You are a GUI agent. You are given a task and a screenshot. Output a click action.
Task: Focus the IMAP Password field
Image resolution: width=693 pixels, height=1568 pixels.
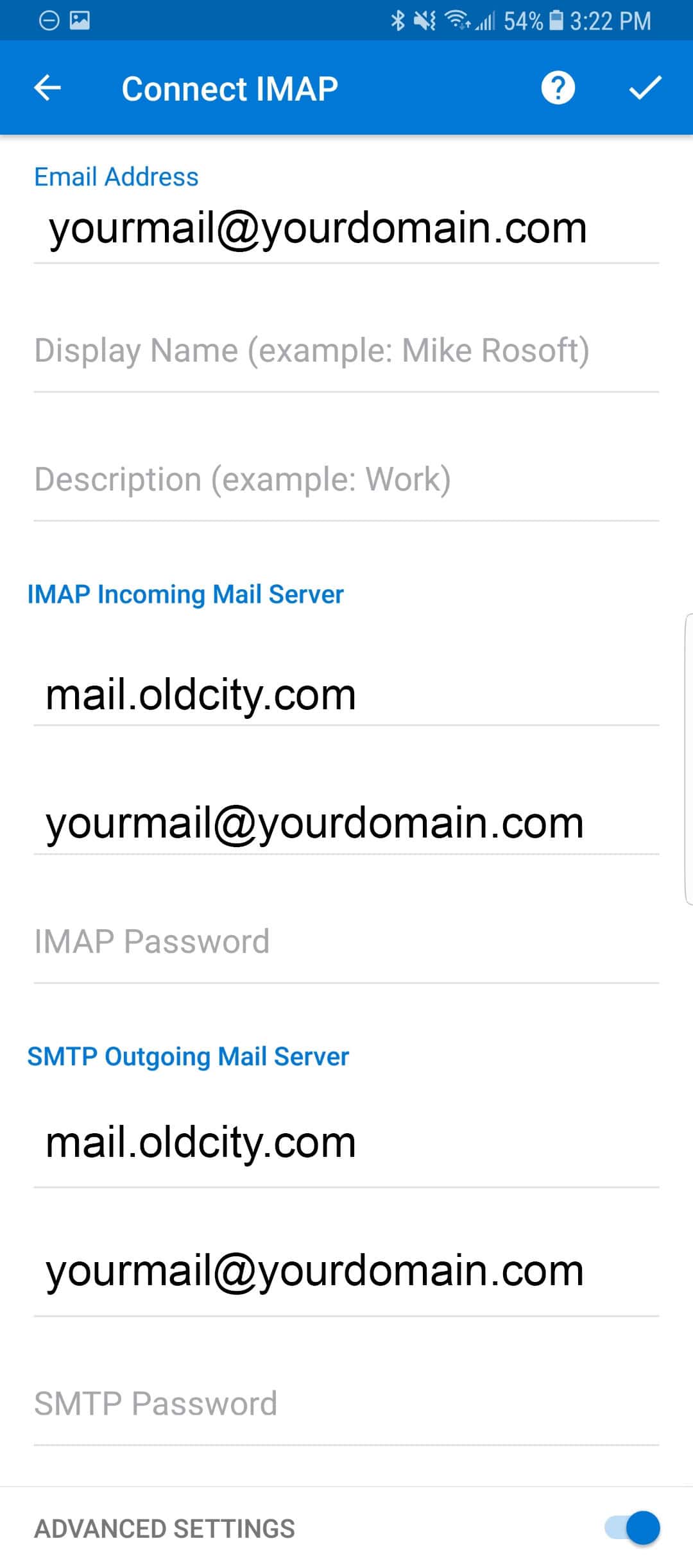(x=346, y=941)
